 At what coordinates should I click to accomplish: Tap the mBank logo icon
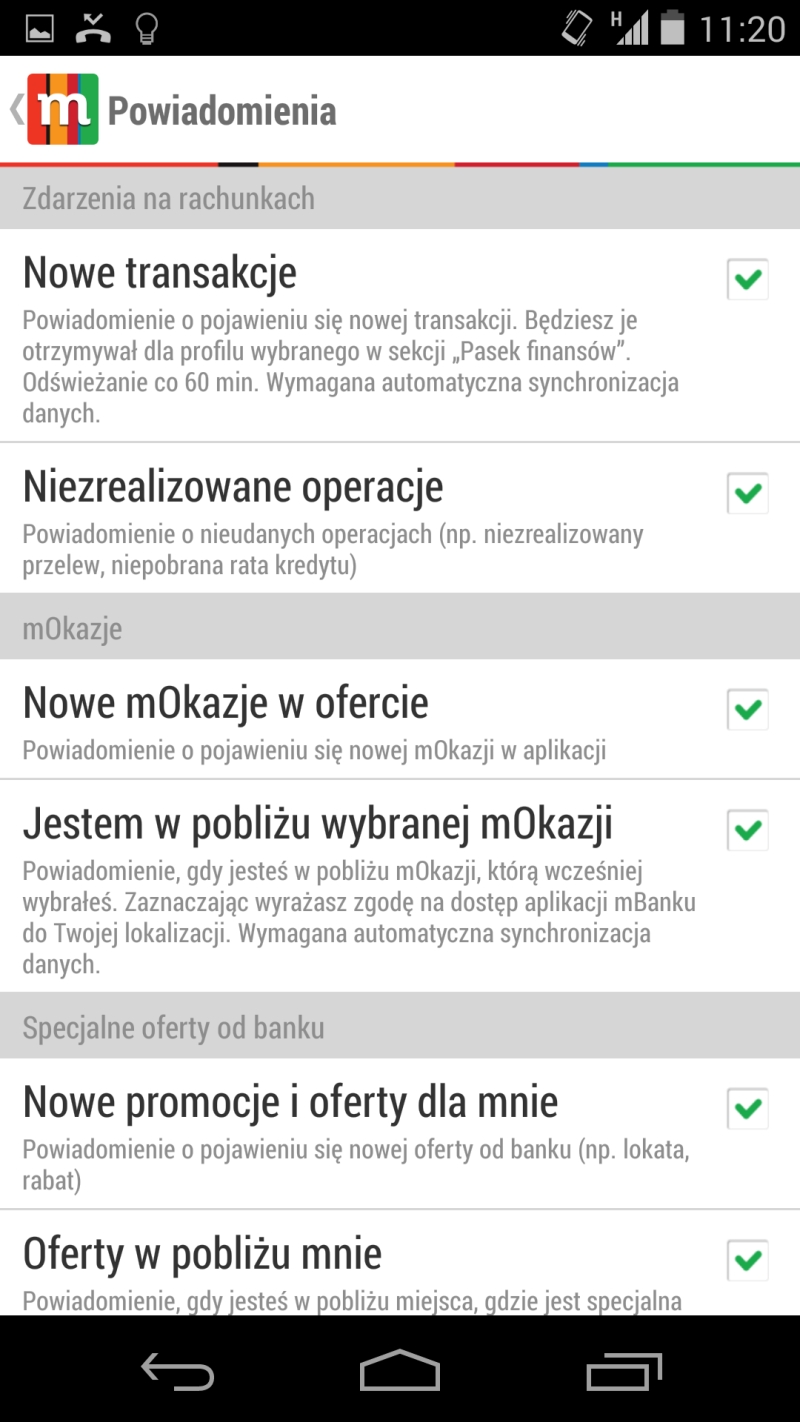coord(62,110)
